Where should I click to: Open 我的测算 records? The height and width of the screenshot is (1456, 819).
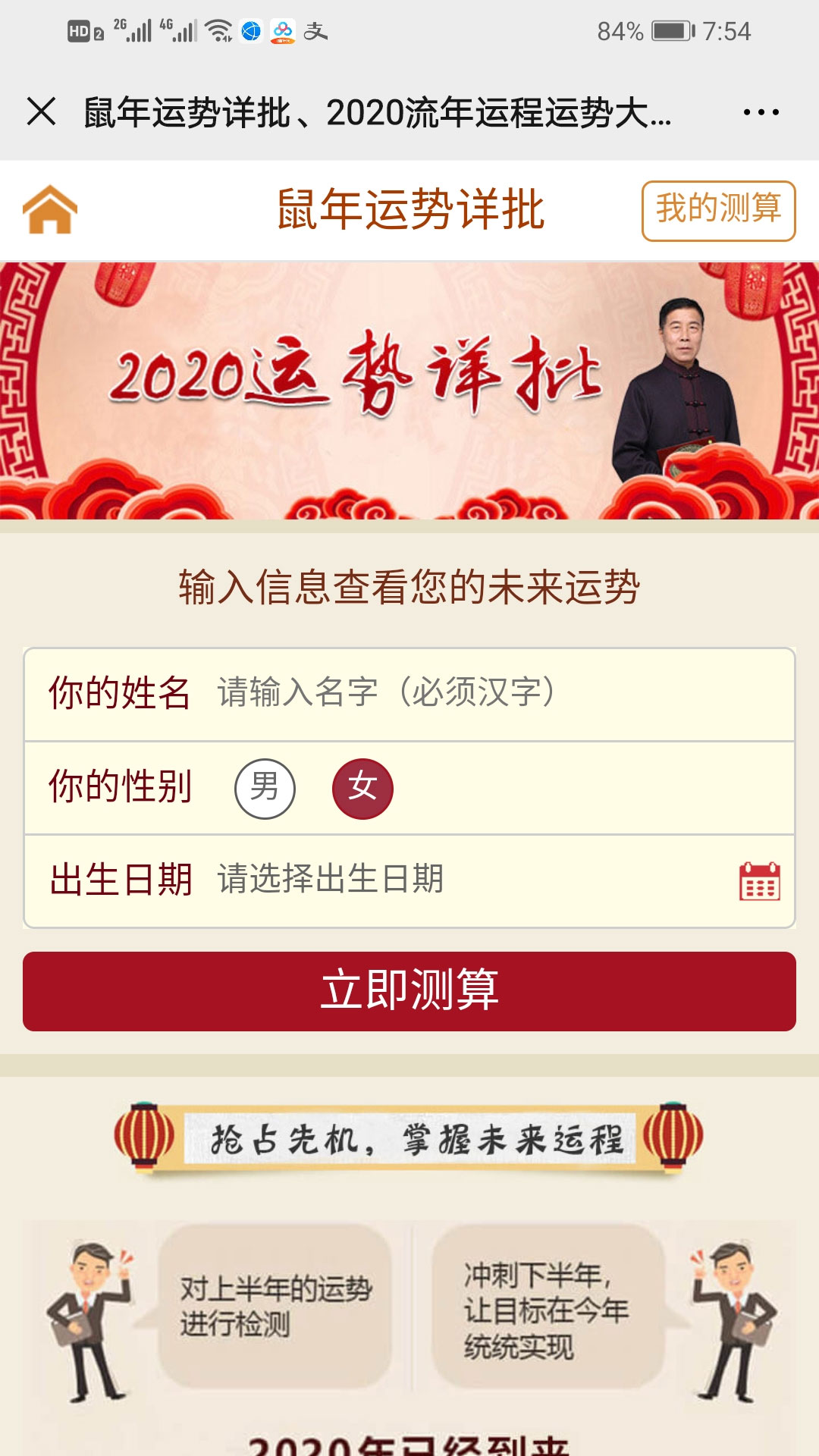[x=718, y=210]
